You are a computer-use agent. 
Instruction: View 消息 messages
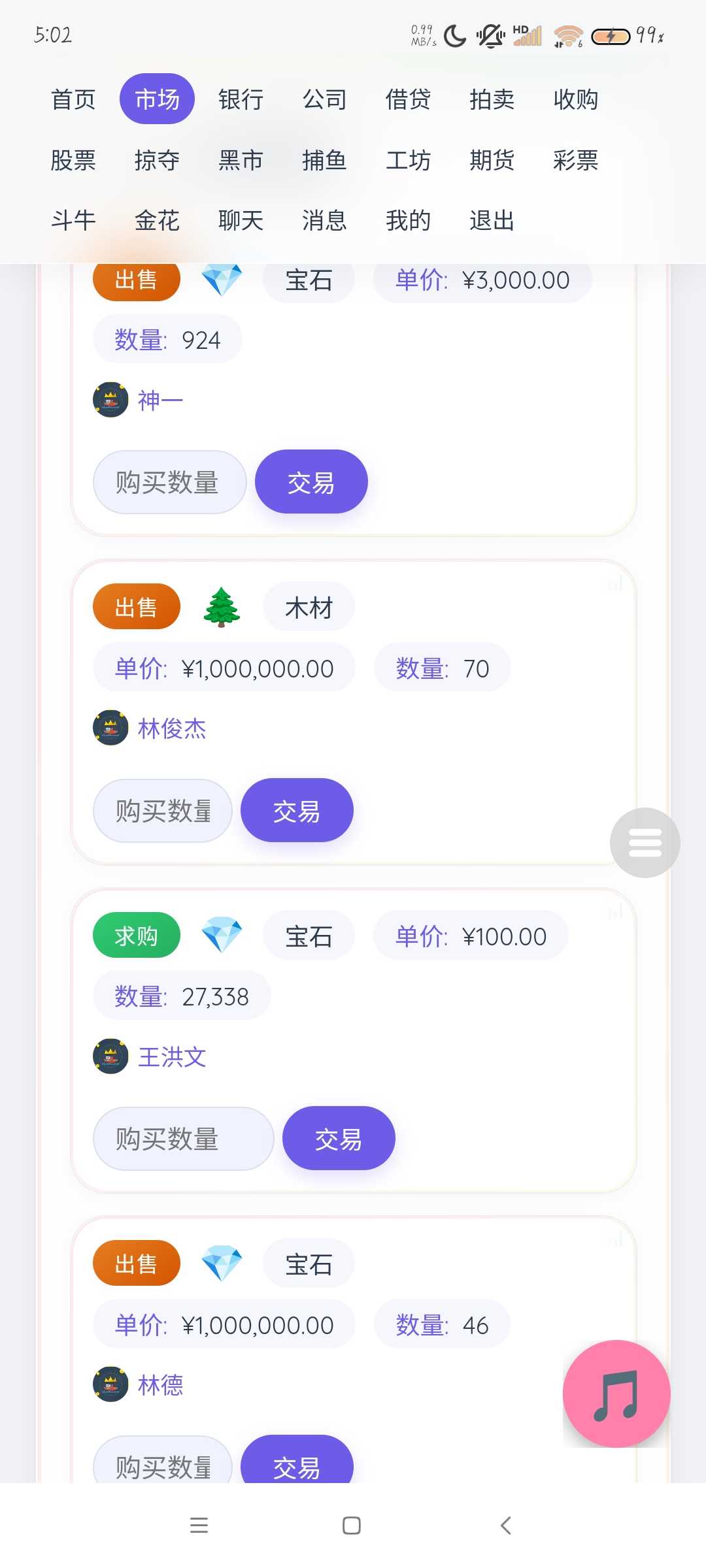coord(324,221)
